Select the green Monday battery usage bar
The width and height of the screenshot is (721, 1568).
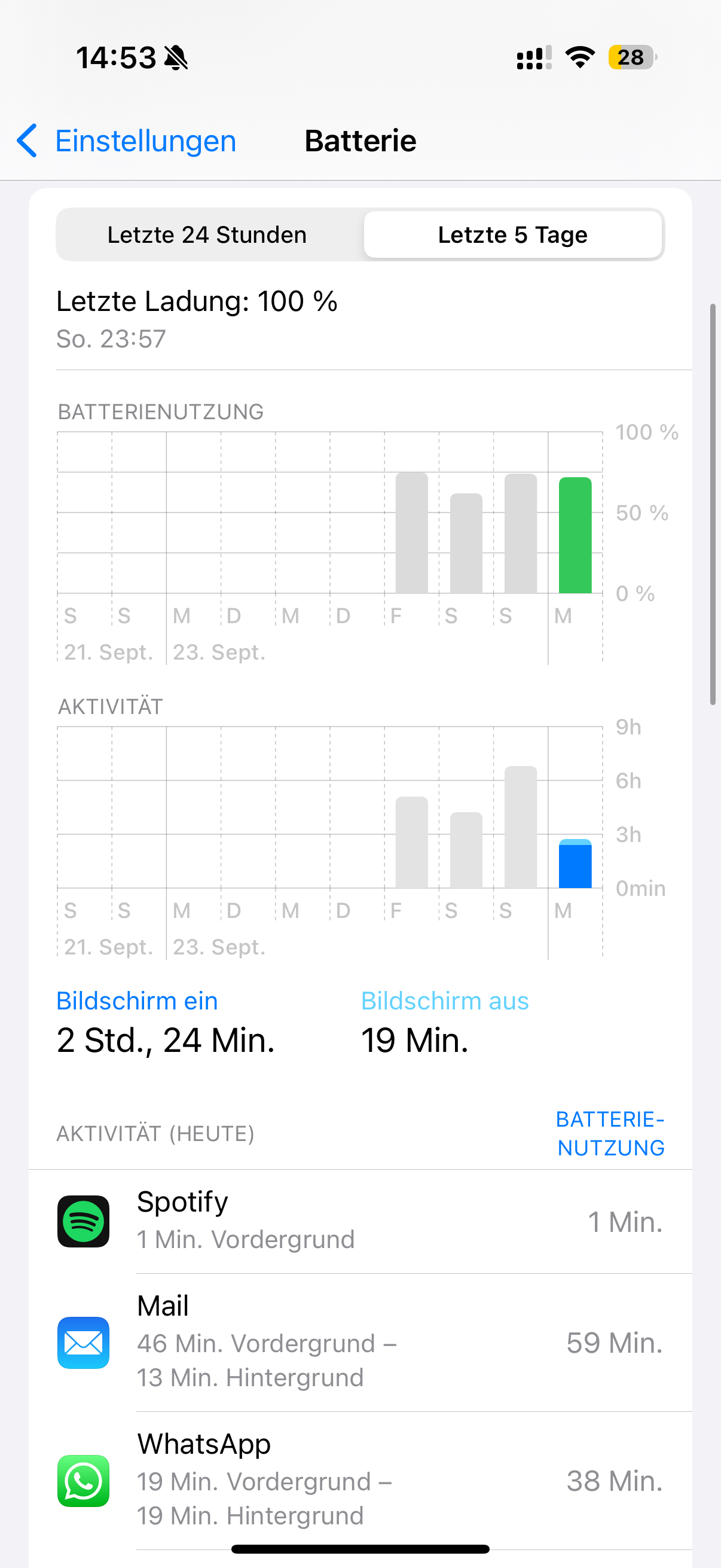coord(575,536)
